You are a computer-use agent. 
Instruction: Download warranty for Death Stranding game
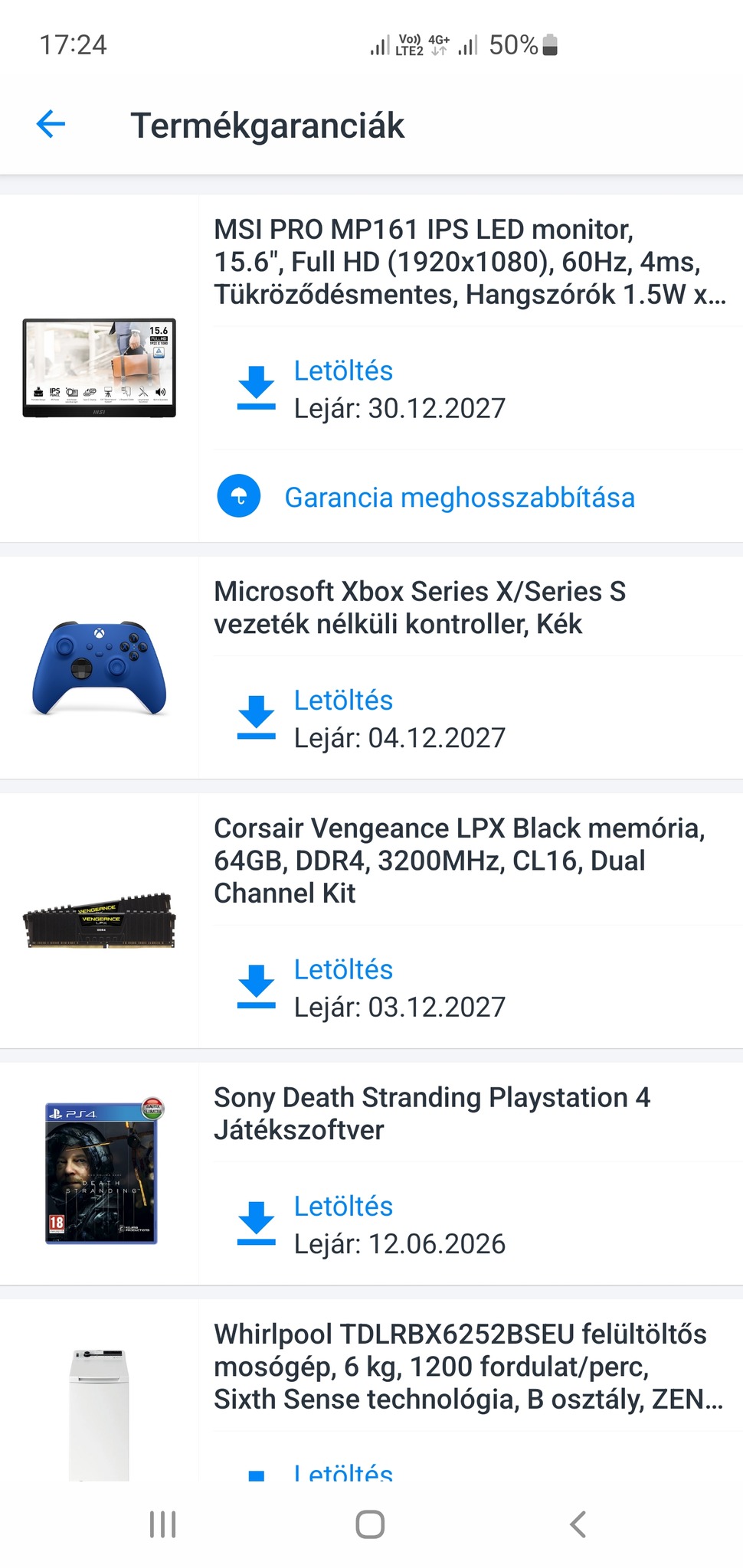342,1207
